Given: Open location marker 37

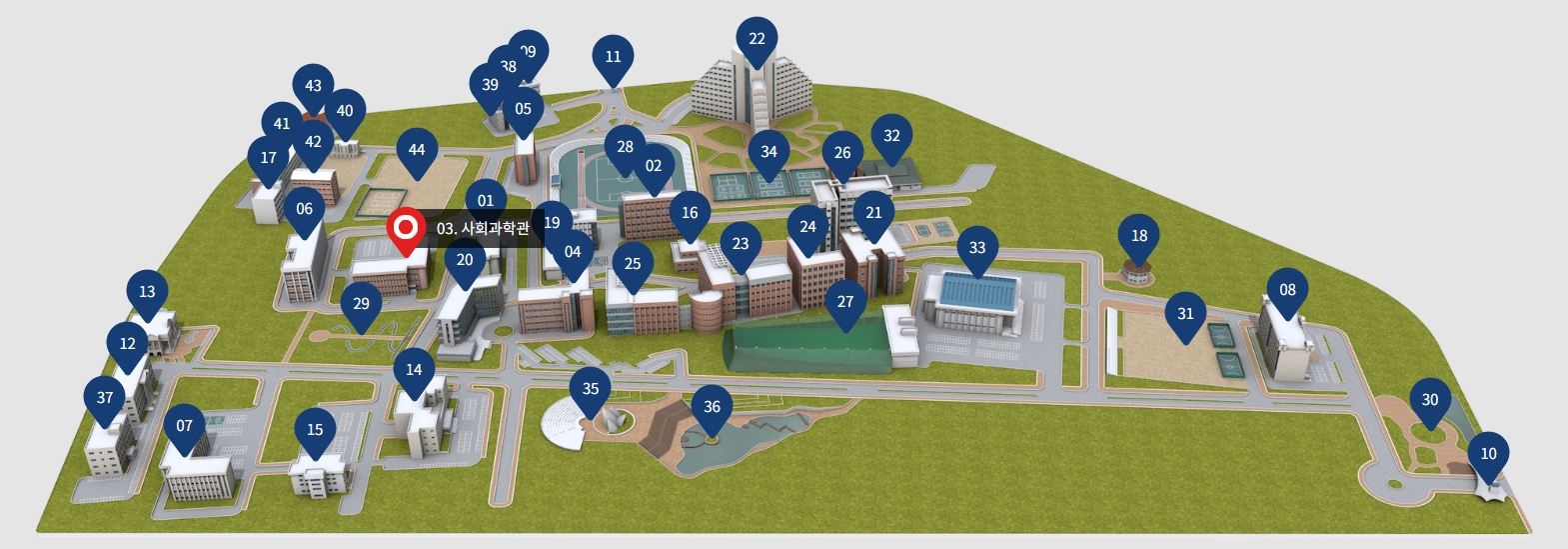Looking at the screenshot, I should point(105,398).
